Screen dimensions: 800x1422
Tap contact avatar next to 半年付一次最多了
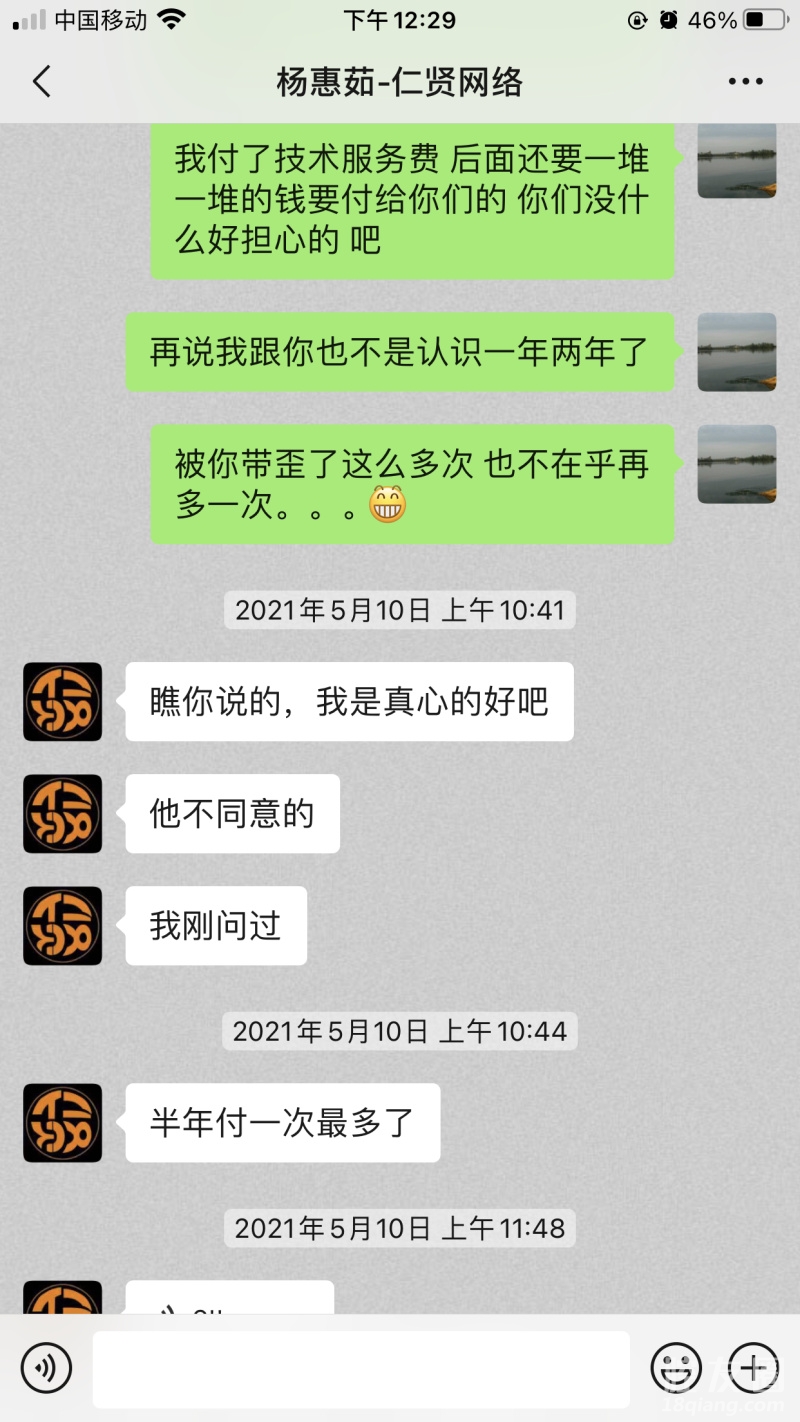click(63, 1122)
